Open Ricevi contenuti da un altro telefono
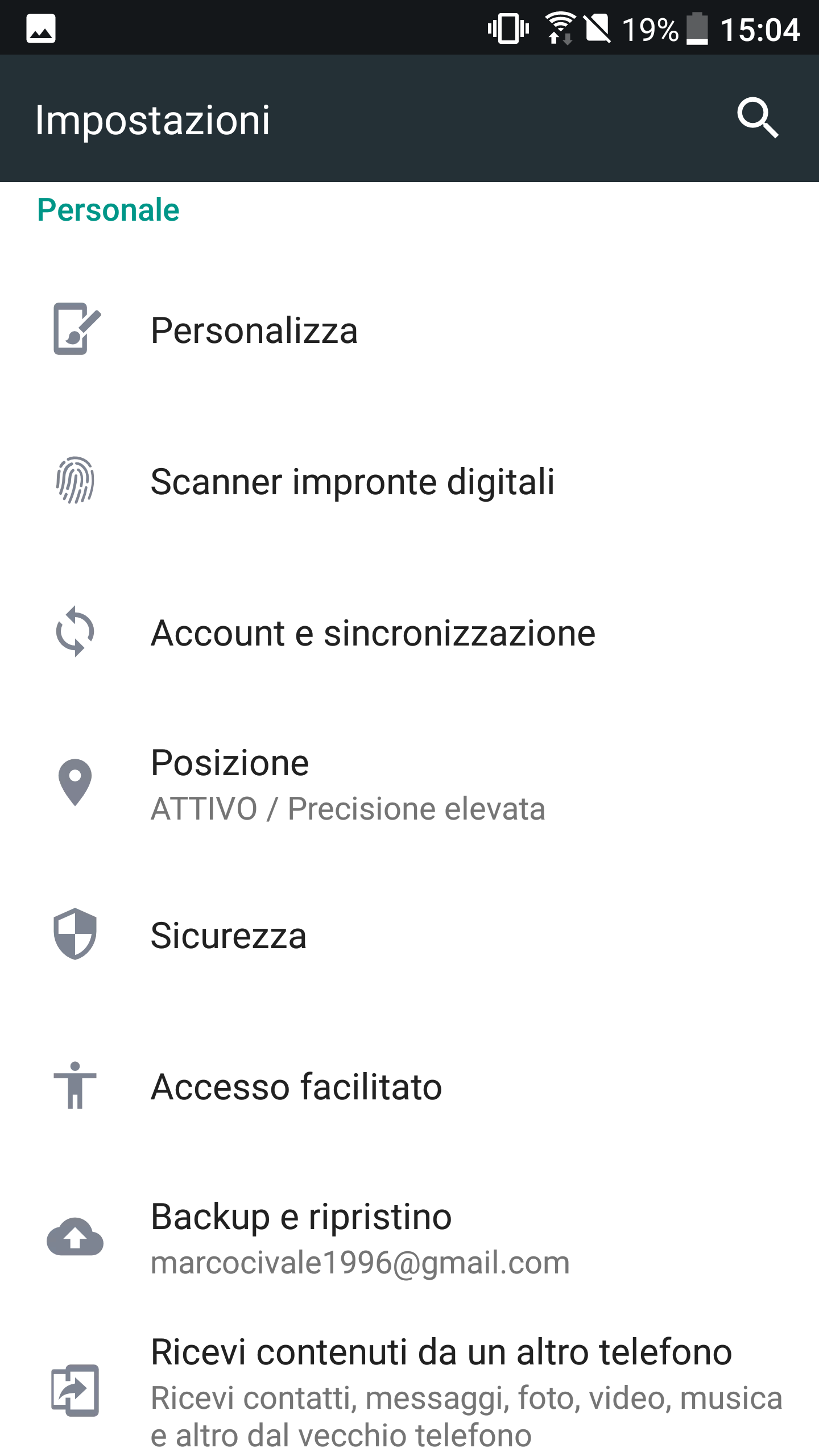Image resolution: width=819 pixels, height=1456 pixels. point(441,1391)
